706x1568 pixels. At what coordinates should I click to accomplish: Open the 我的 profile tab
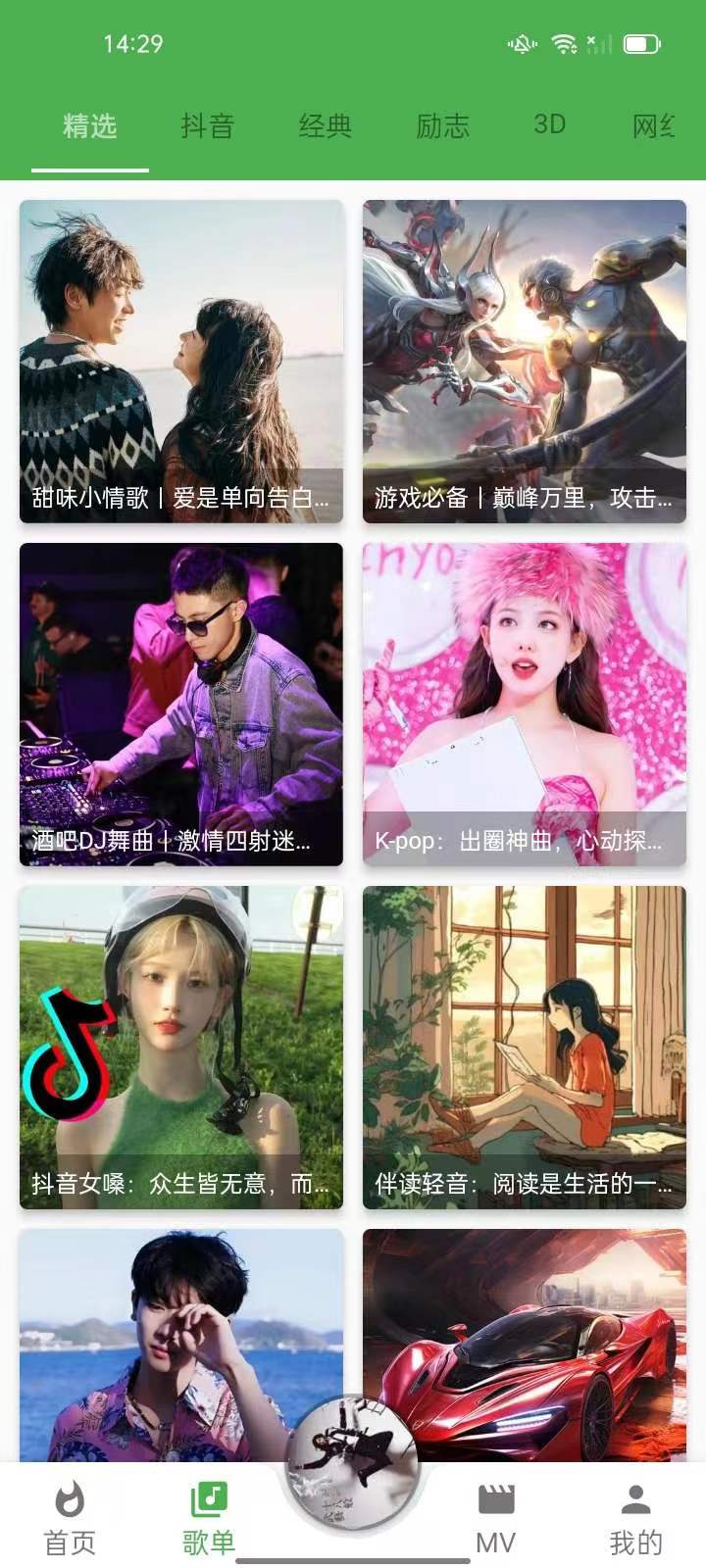[x=635, y=1517]
